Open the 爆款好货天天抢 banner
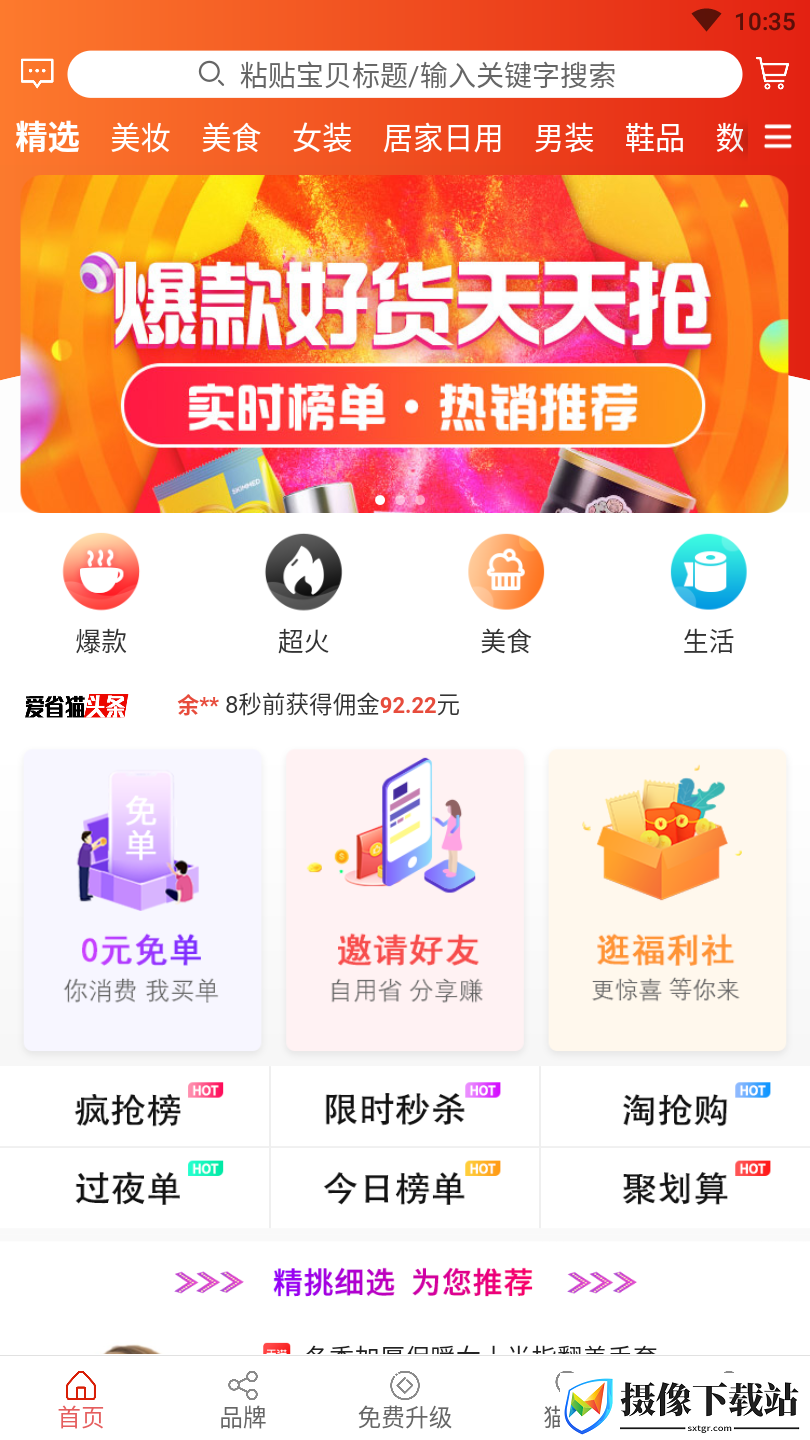810x1440 pixels. pyautogui.click(x=405, y=344)
